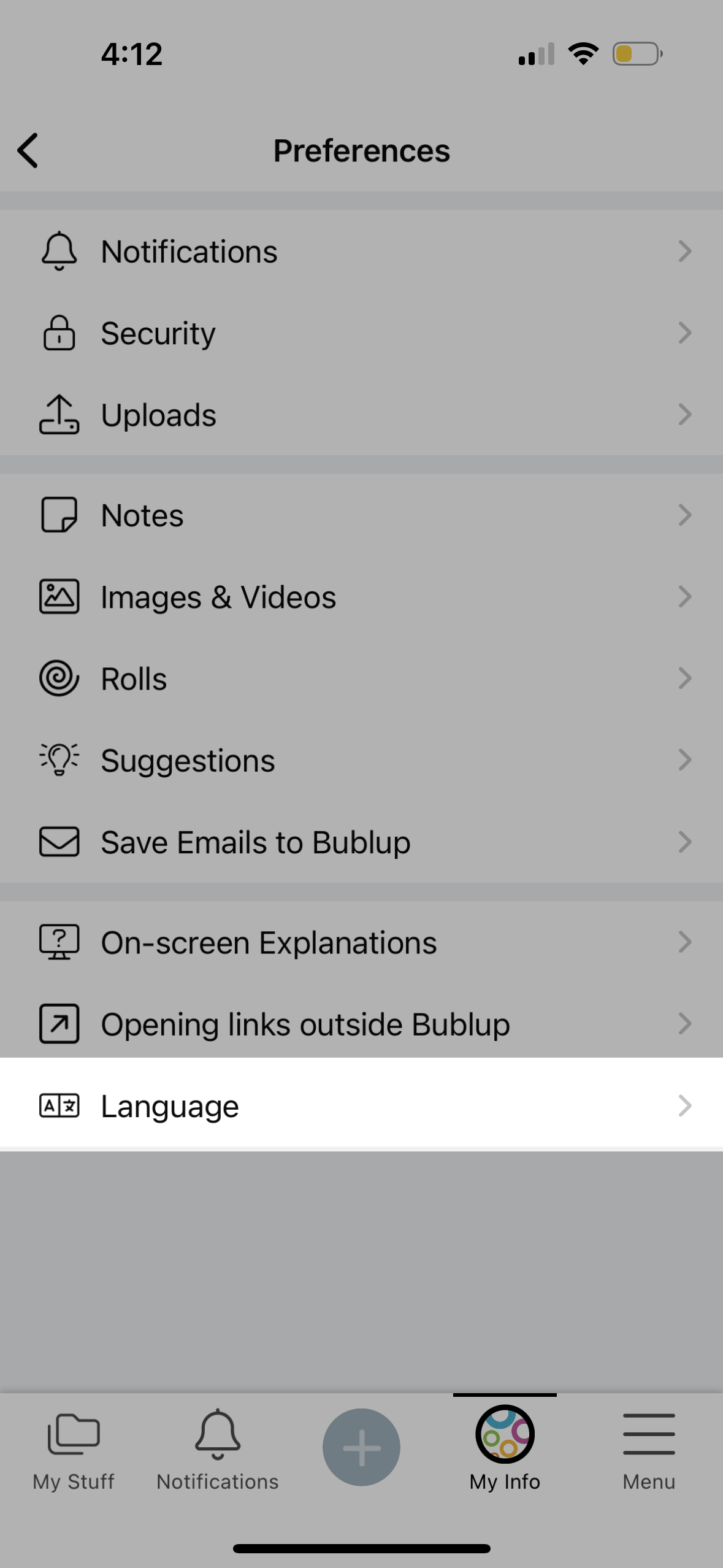Open Notifications preferences row
This screenshot has height=1568, width=723.
[x=361, y=252]
